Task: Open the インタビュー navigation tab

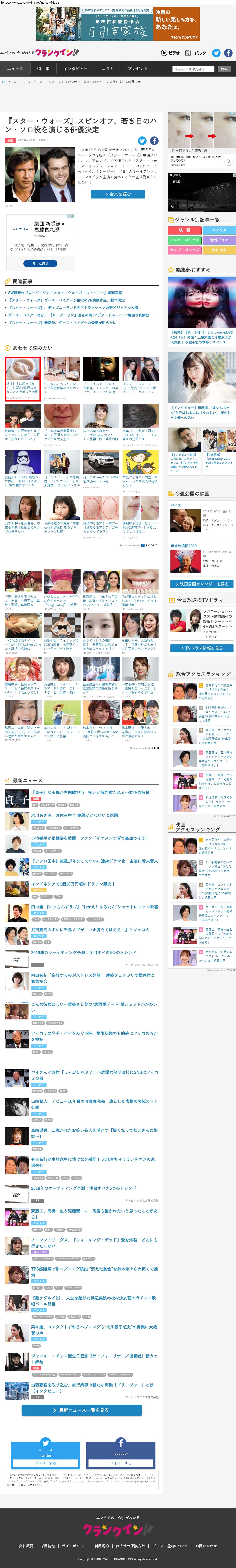Action: coord(76,69)
